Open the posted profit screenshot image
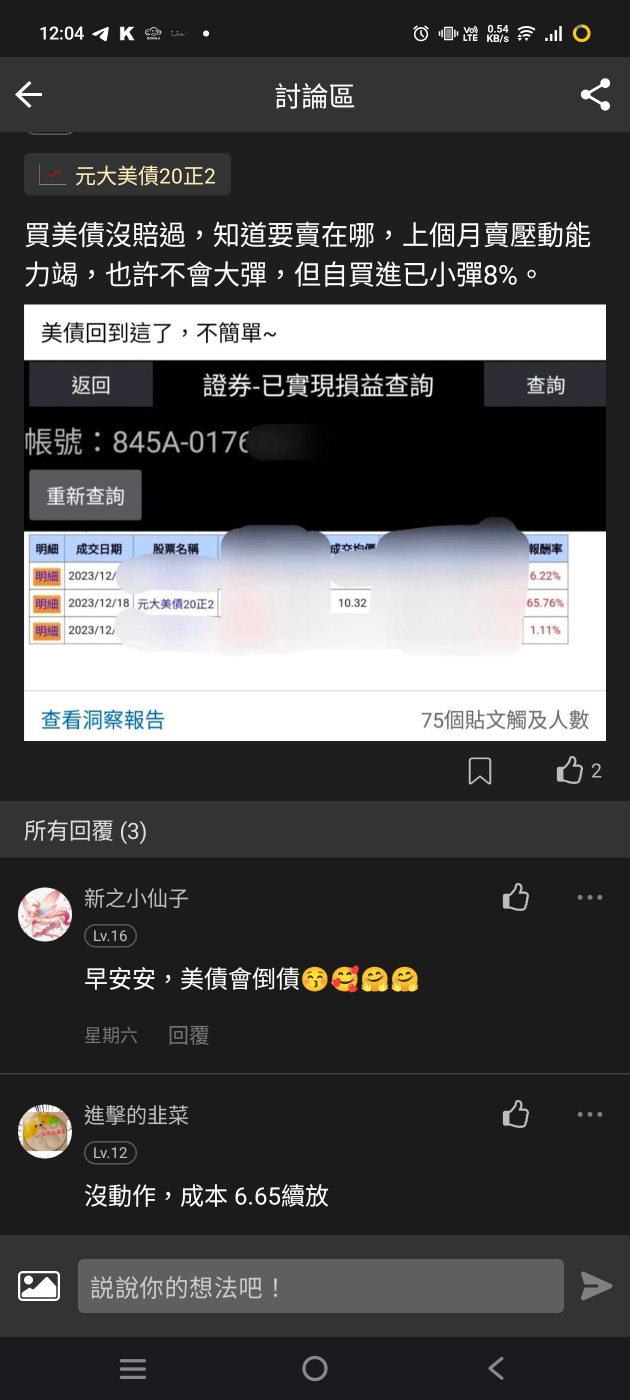 (x=315, y=522)
